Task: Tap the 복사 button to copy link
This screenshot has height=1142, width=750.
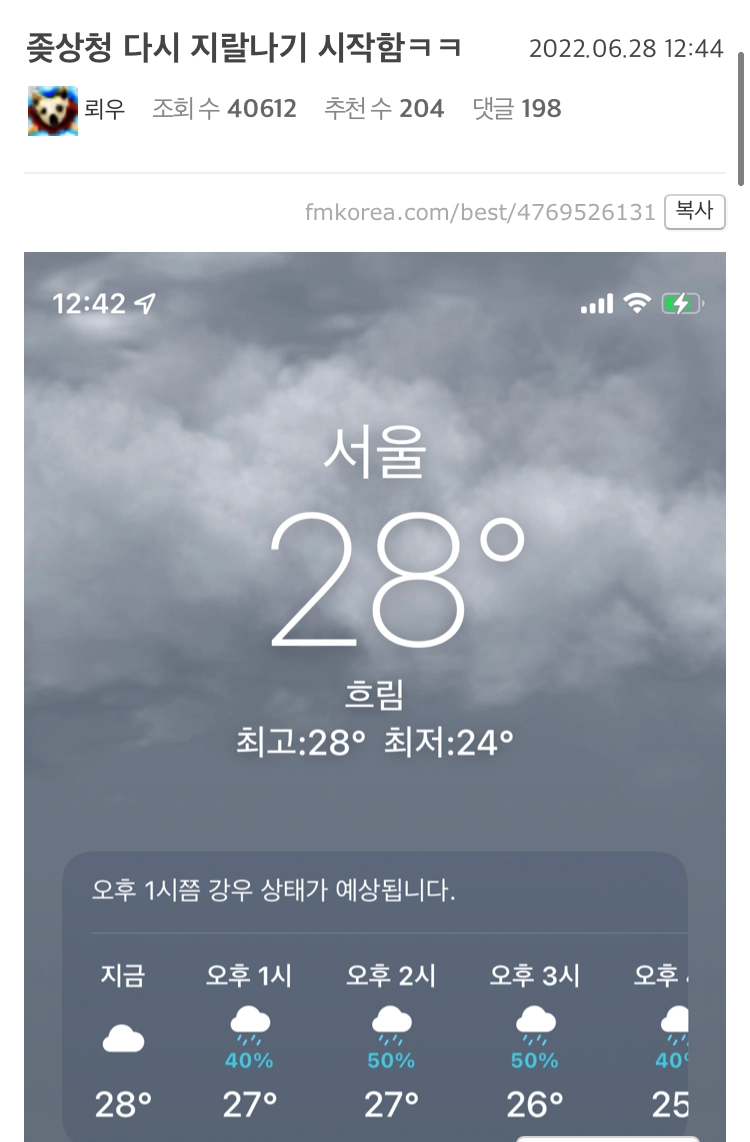Action: tap(694, 212)
